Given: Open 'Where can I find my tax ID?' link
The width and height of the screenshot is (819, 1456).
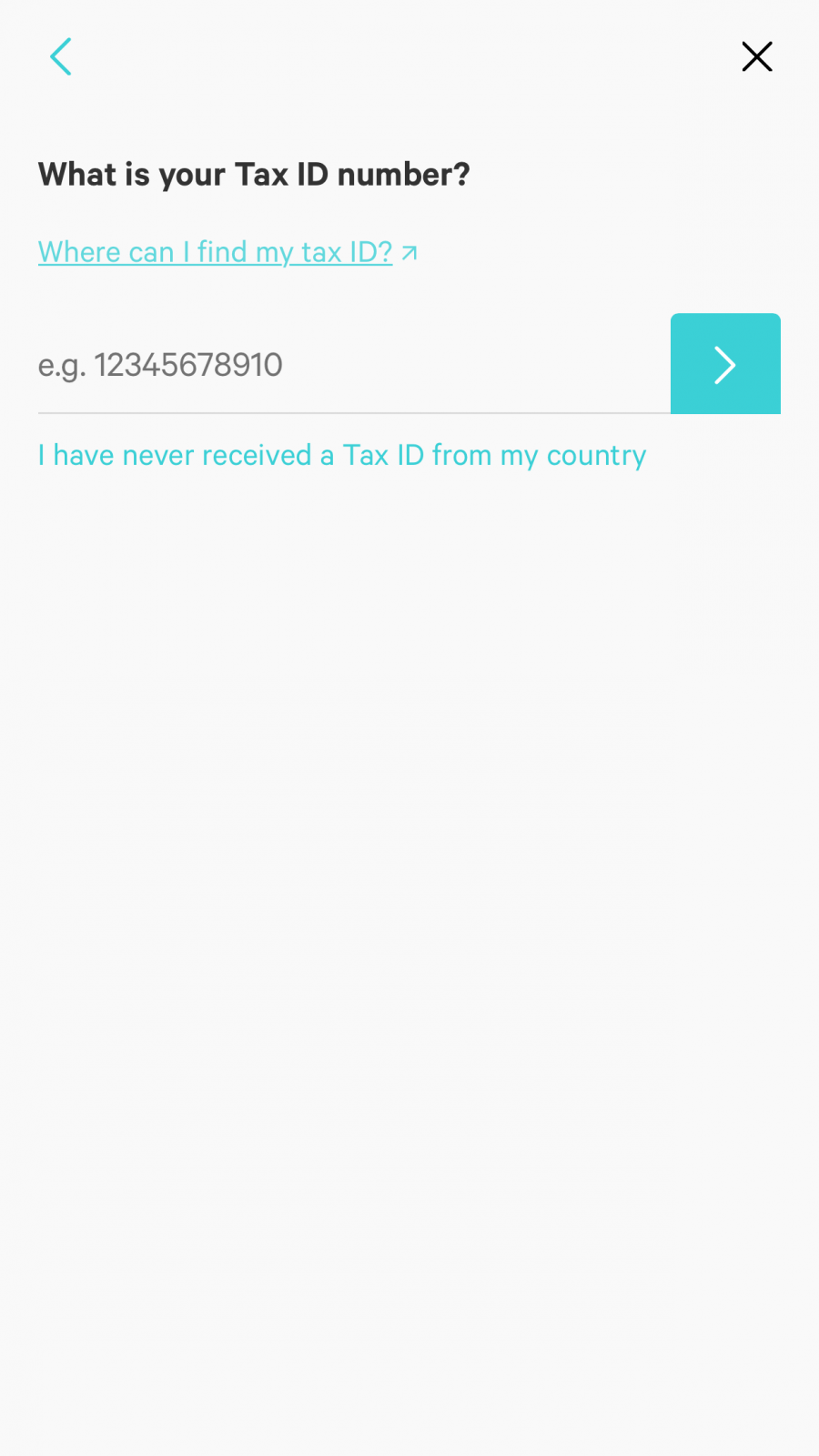Looking at the screenshot, I should [227, 252].
